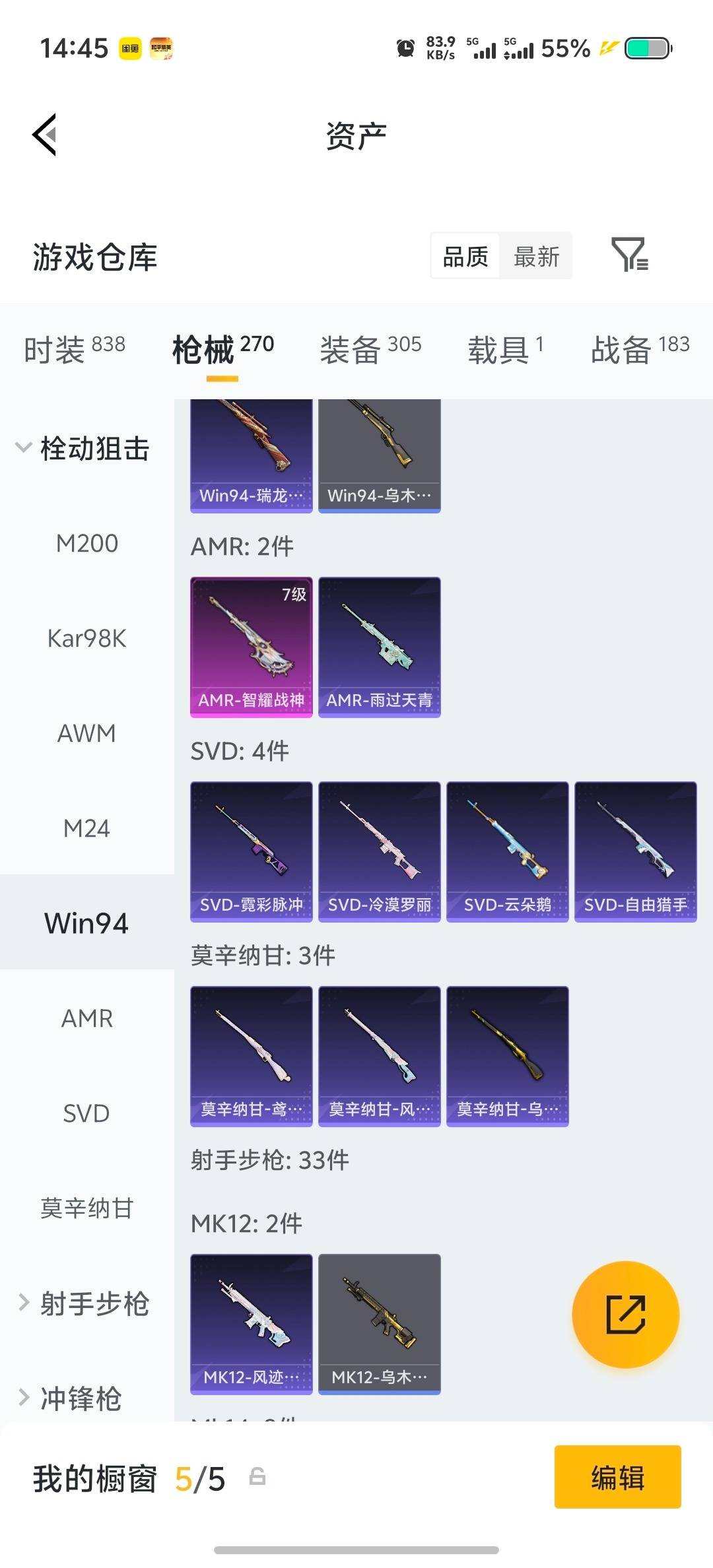Image resolution: width=713 pixels, height=1568 pixels.
Task: Tap the back arrow to leave 资产 page
Action: pos(44,134)
